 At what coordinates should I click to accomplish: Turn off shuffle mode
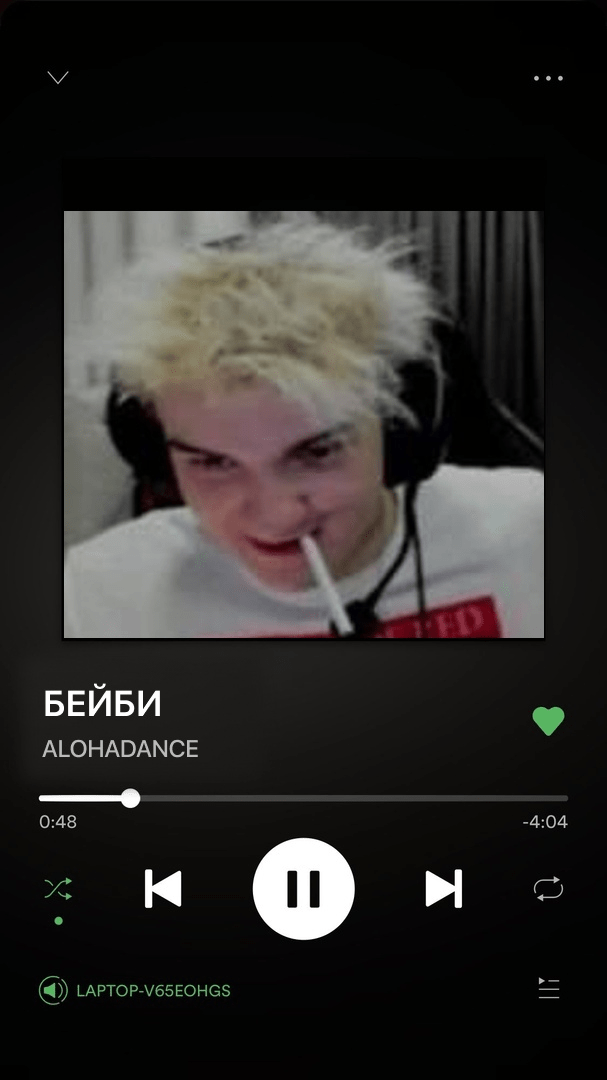click(58, 889)
